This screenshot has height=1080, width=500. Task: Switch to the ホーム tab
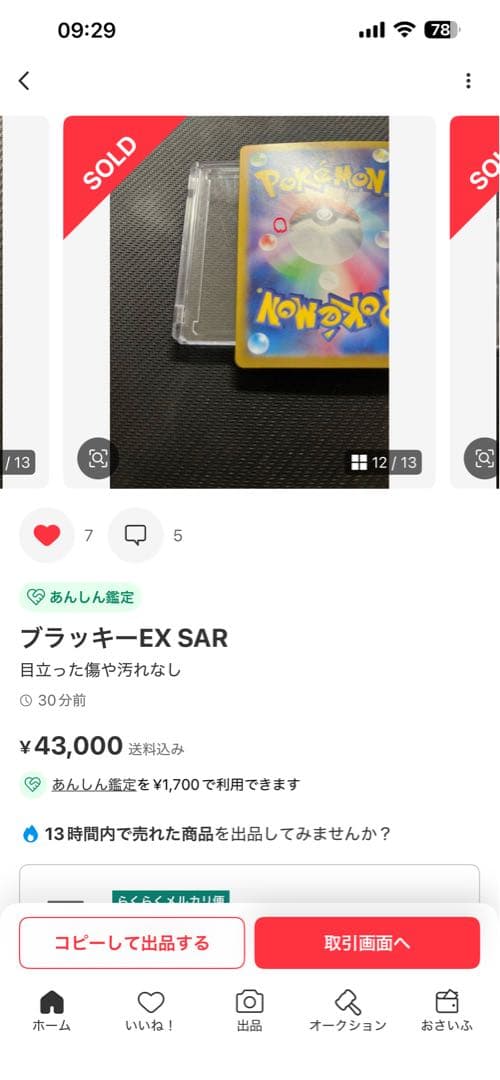pos(52,1010)
